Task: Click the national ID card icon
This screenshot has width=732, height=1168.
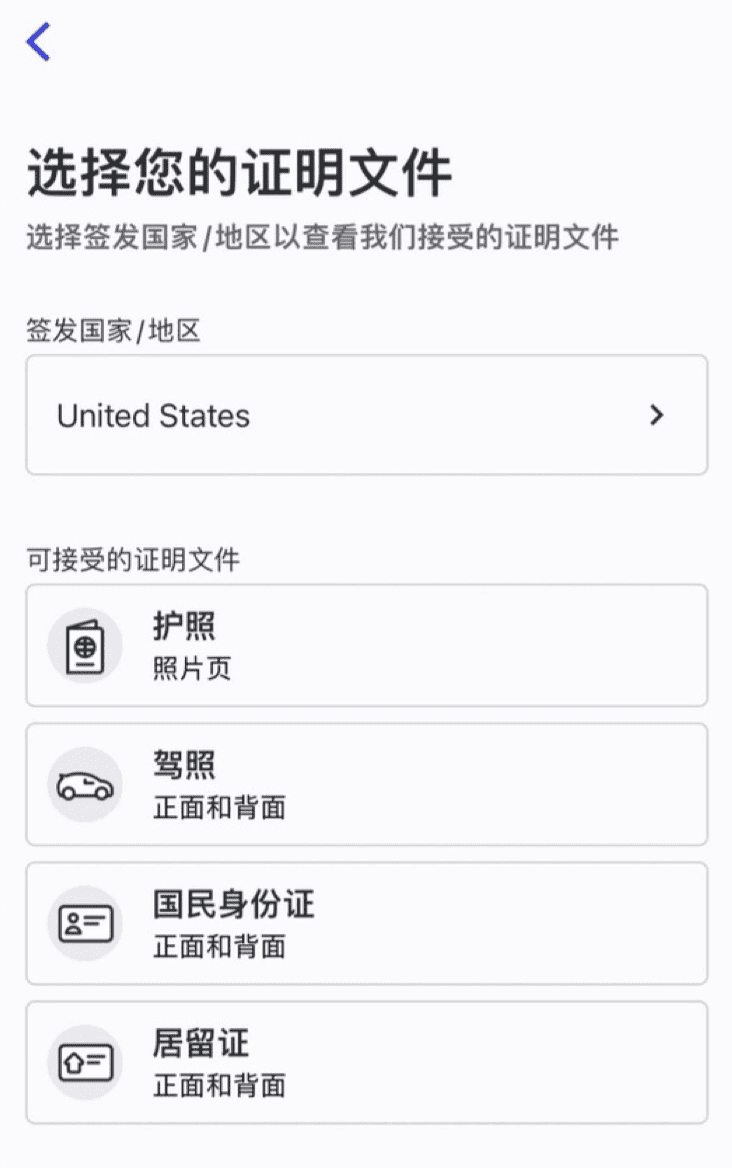Action: (x=84, y=923)
